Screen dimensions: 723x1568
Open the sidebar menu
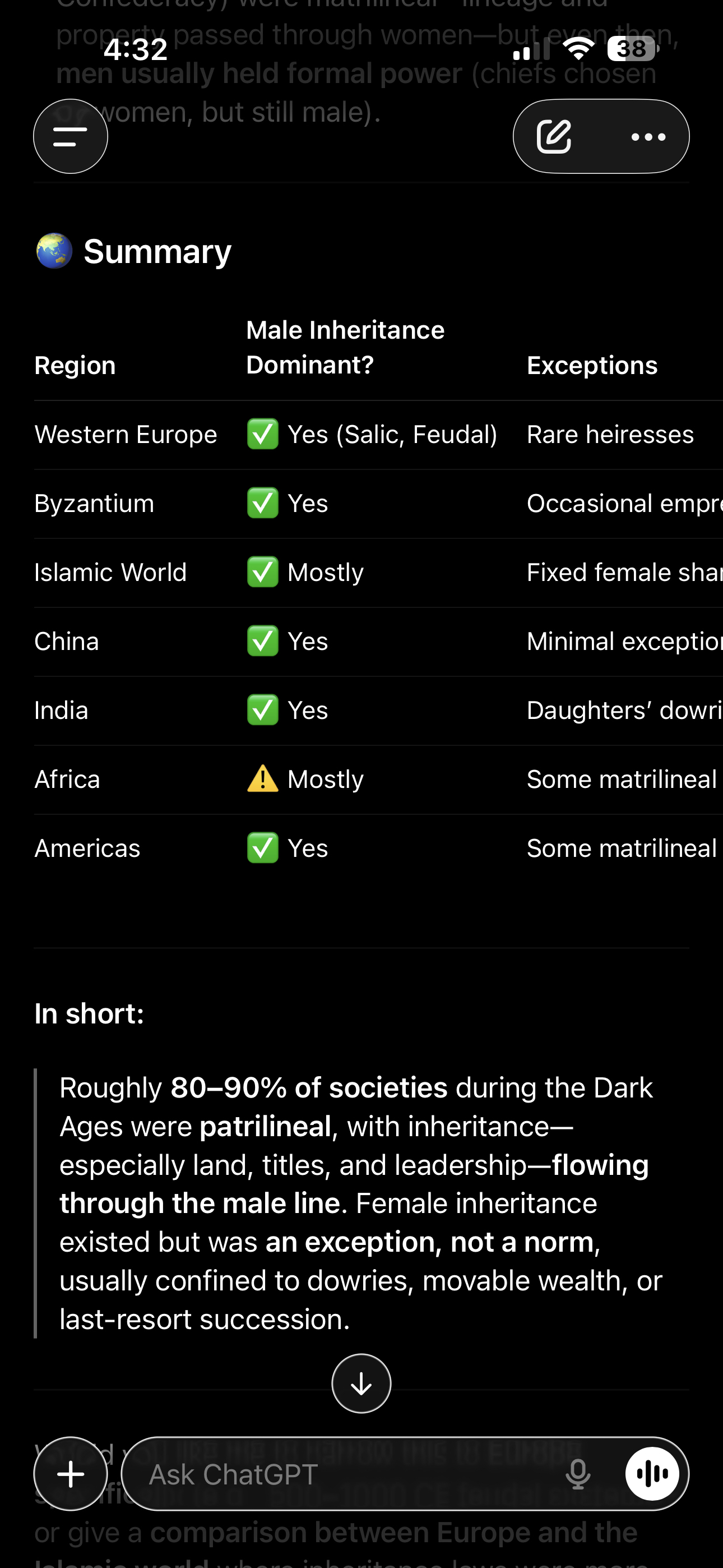[x=71, y=136]
